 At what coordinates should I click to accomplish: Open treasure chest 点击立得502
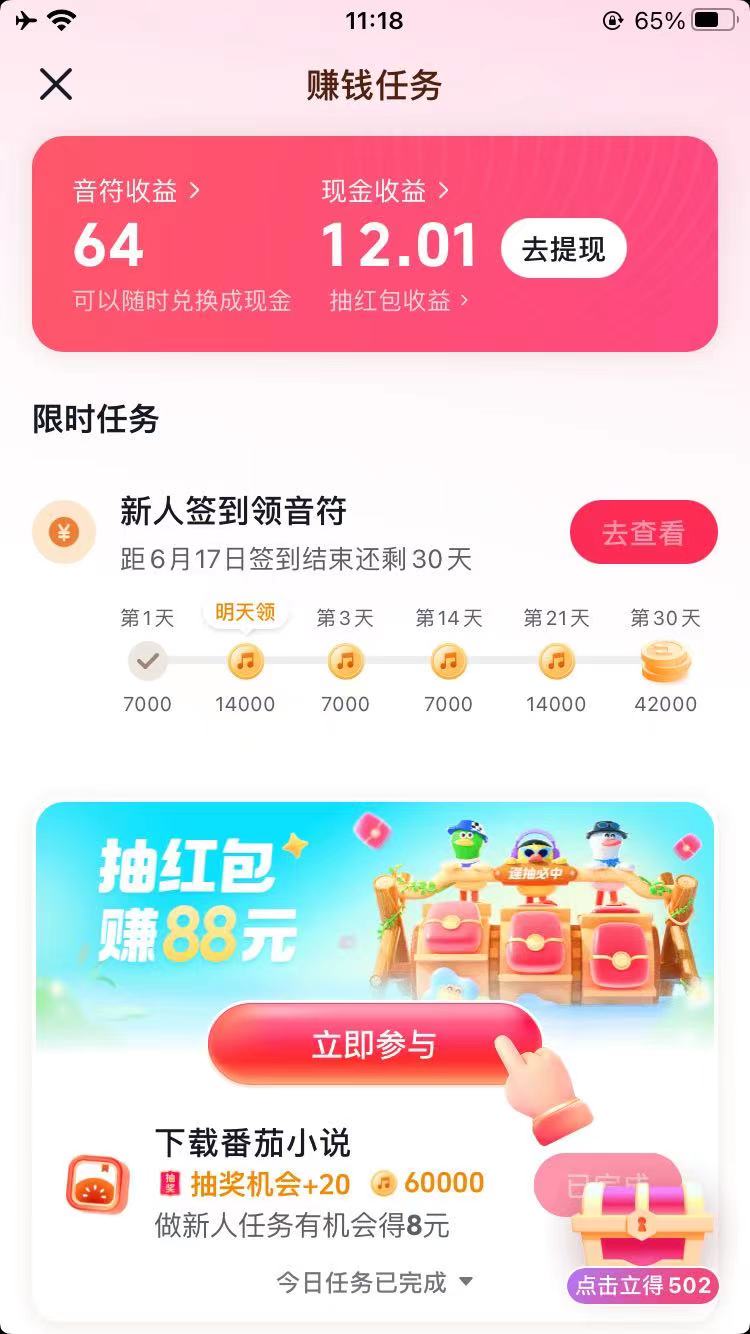(640, 1240)
